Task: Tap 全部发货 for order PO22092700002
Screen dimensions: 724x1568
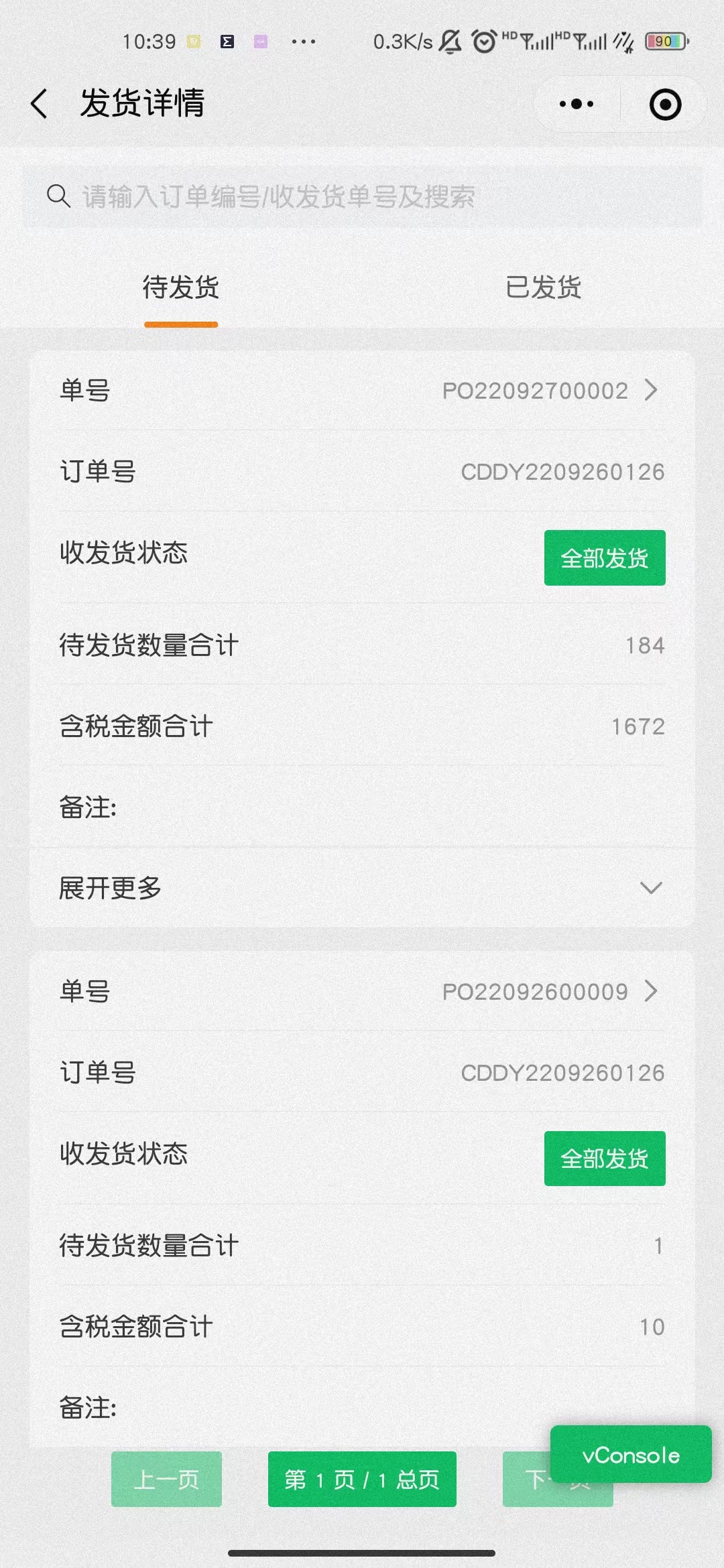Action: pos(605,558)
